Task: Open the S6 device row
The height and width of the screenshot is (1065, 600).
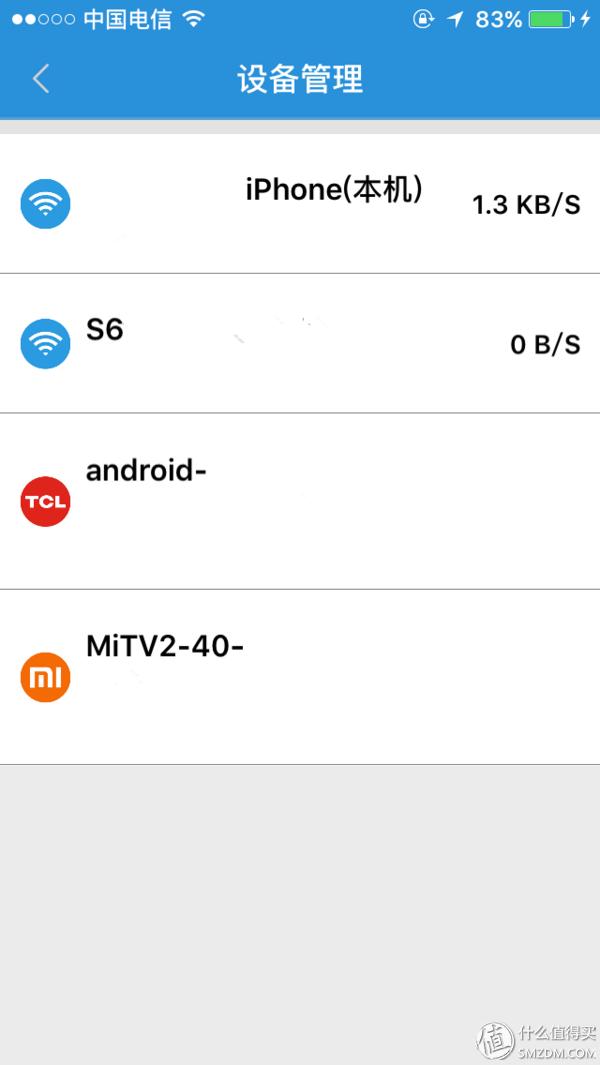Action: (x=300, y=344)
